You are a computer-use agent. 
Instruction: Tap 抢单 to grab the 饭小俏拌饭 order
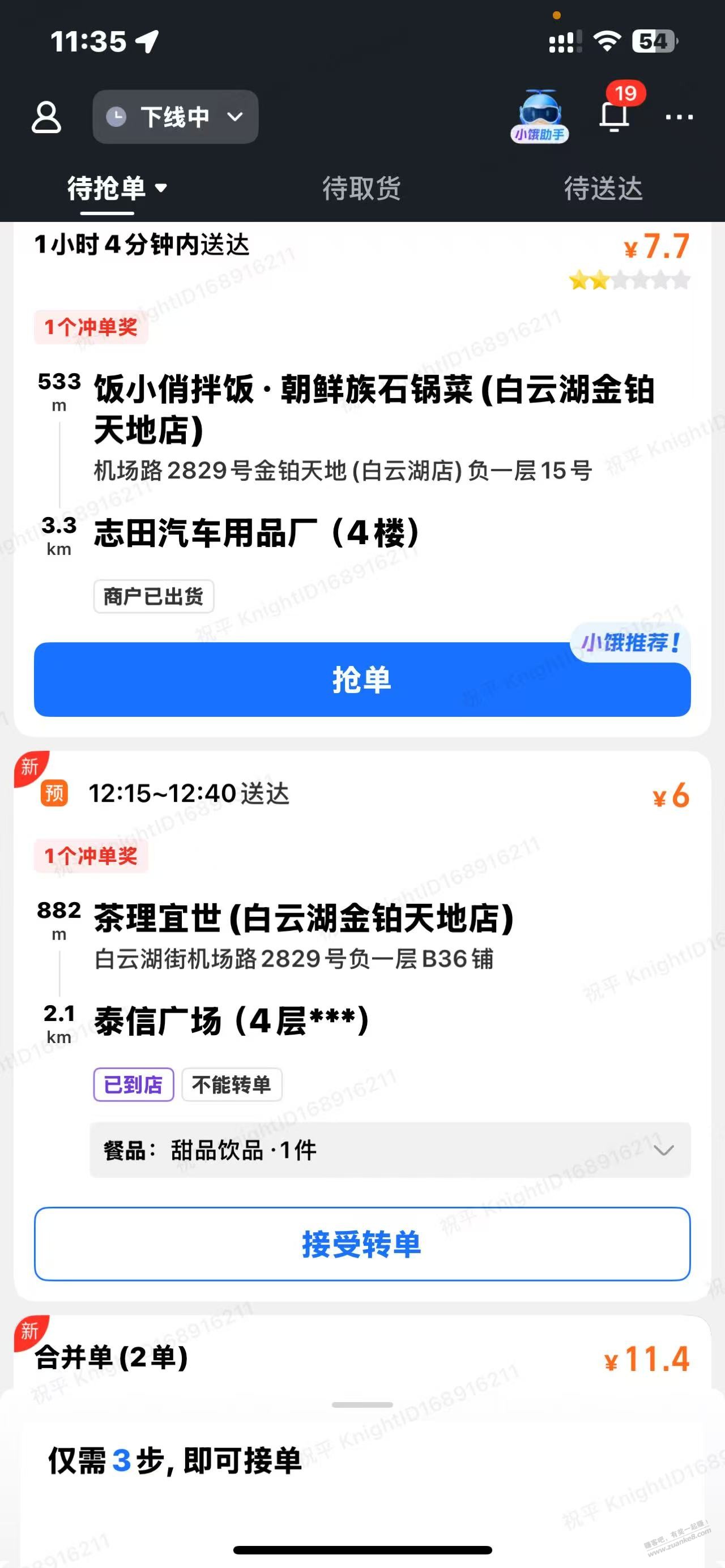(361, 680)
